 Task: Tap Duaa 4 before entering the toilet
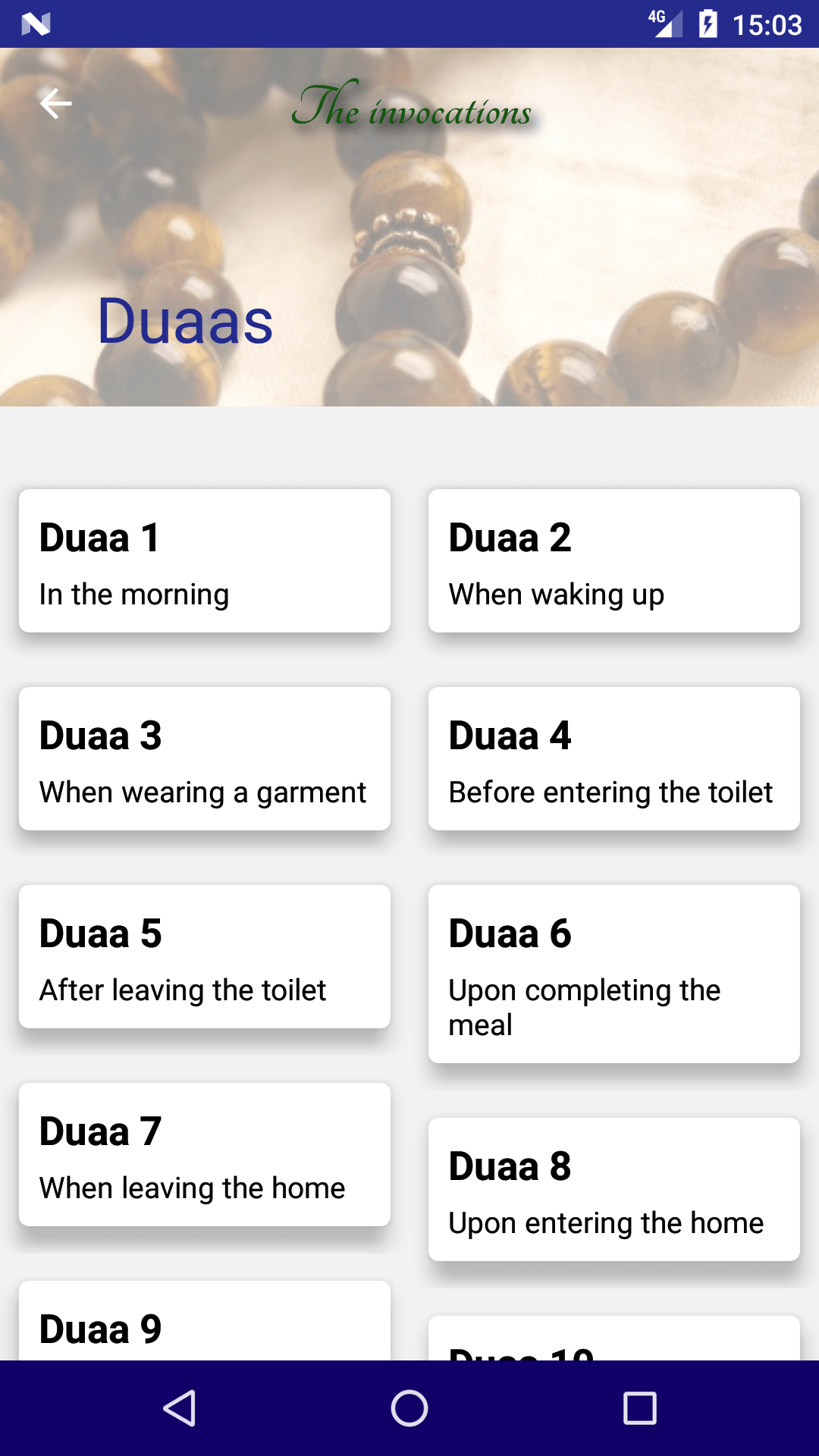[x=613, y=758]
